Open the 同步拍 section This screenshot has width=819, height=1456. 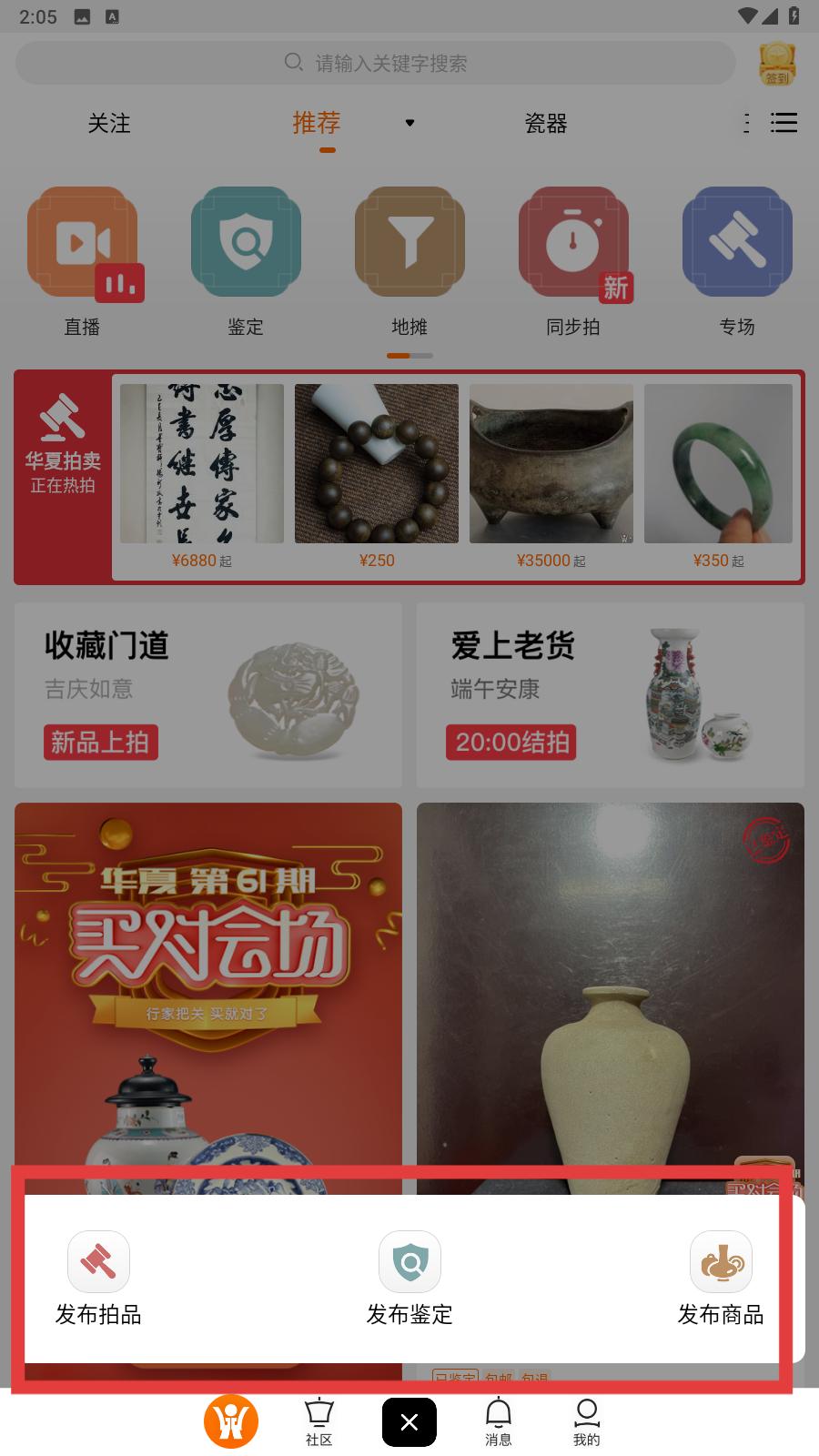click(573, 260)
